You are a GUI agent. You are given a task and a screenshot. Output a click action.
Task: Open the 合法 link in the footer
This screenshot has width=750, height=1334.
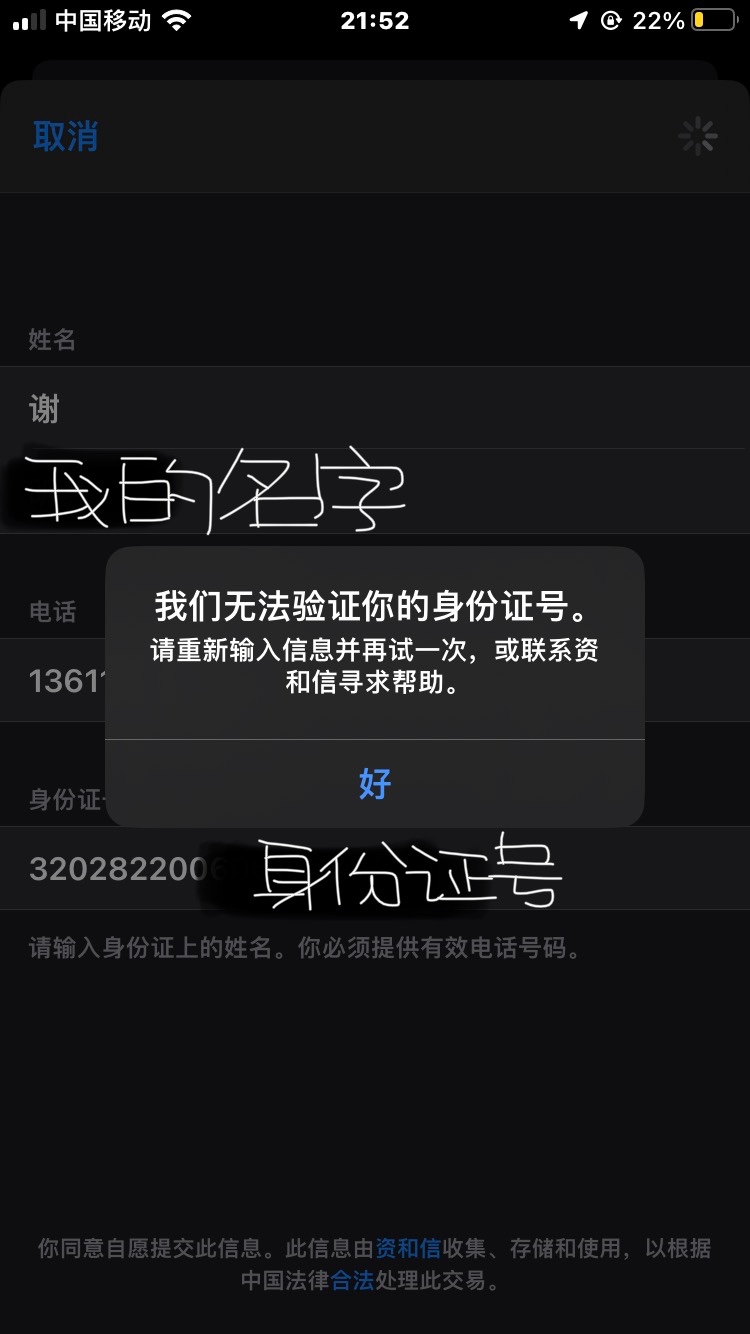[352, 1280]
